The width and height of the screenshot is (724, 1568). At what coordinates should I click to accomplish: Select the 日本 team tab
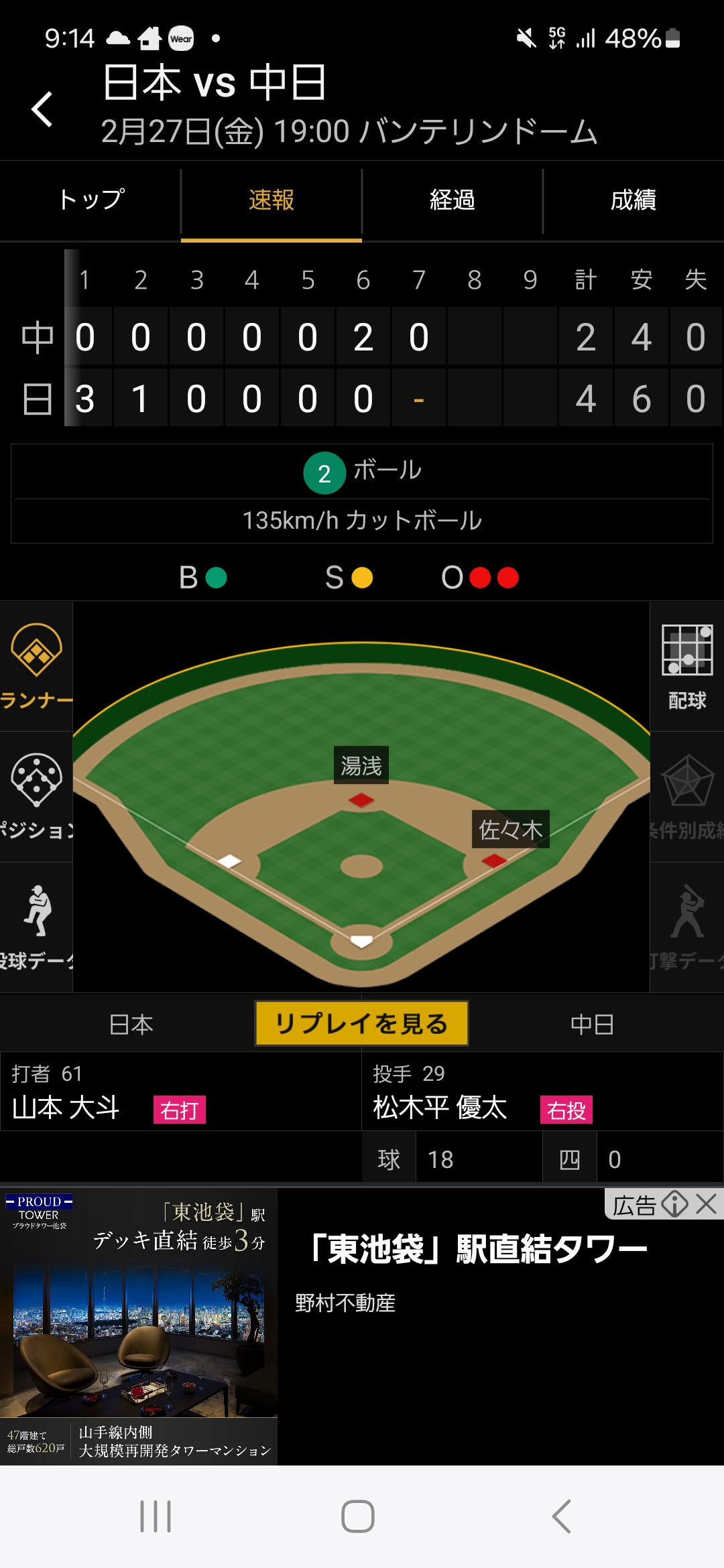pos(131,1024)
